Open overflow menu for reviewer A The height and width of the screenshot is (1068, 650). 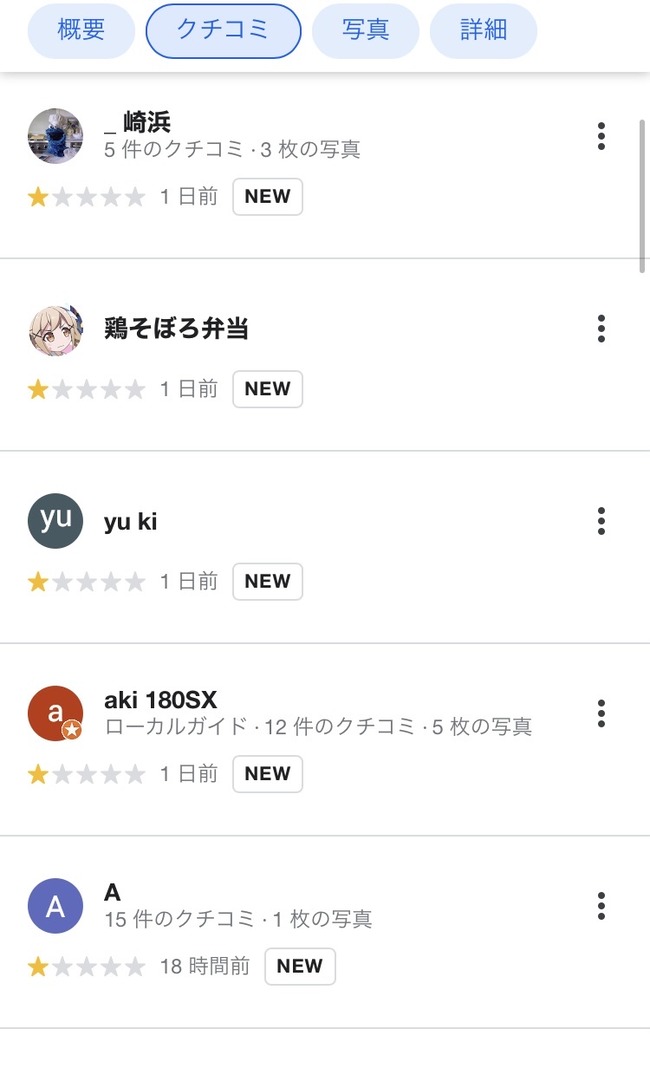click(x=601, y=906)
